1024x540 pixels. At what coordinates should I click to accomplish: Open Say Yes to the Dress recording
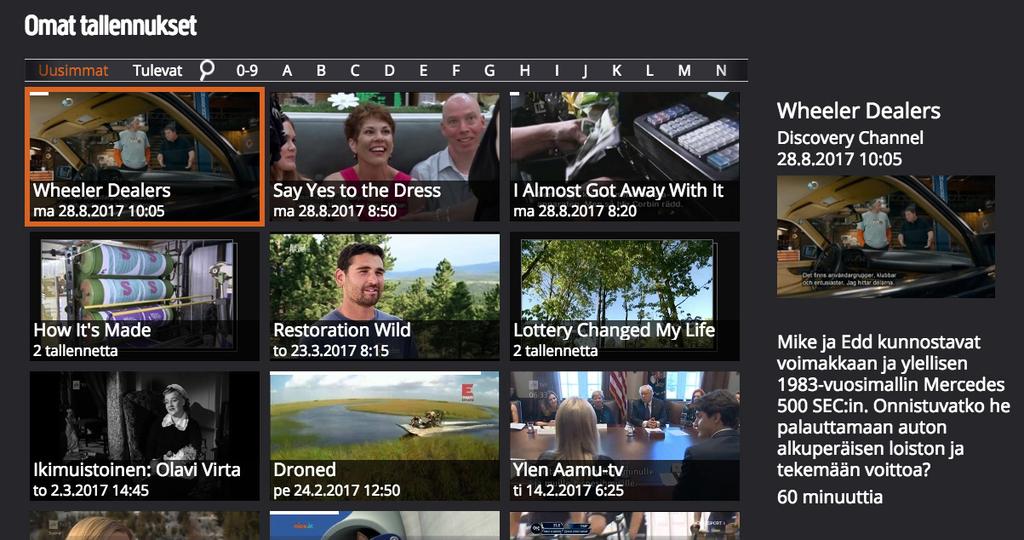[384, 156]
